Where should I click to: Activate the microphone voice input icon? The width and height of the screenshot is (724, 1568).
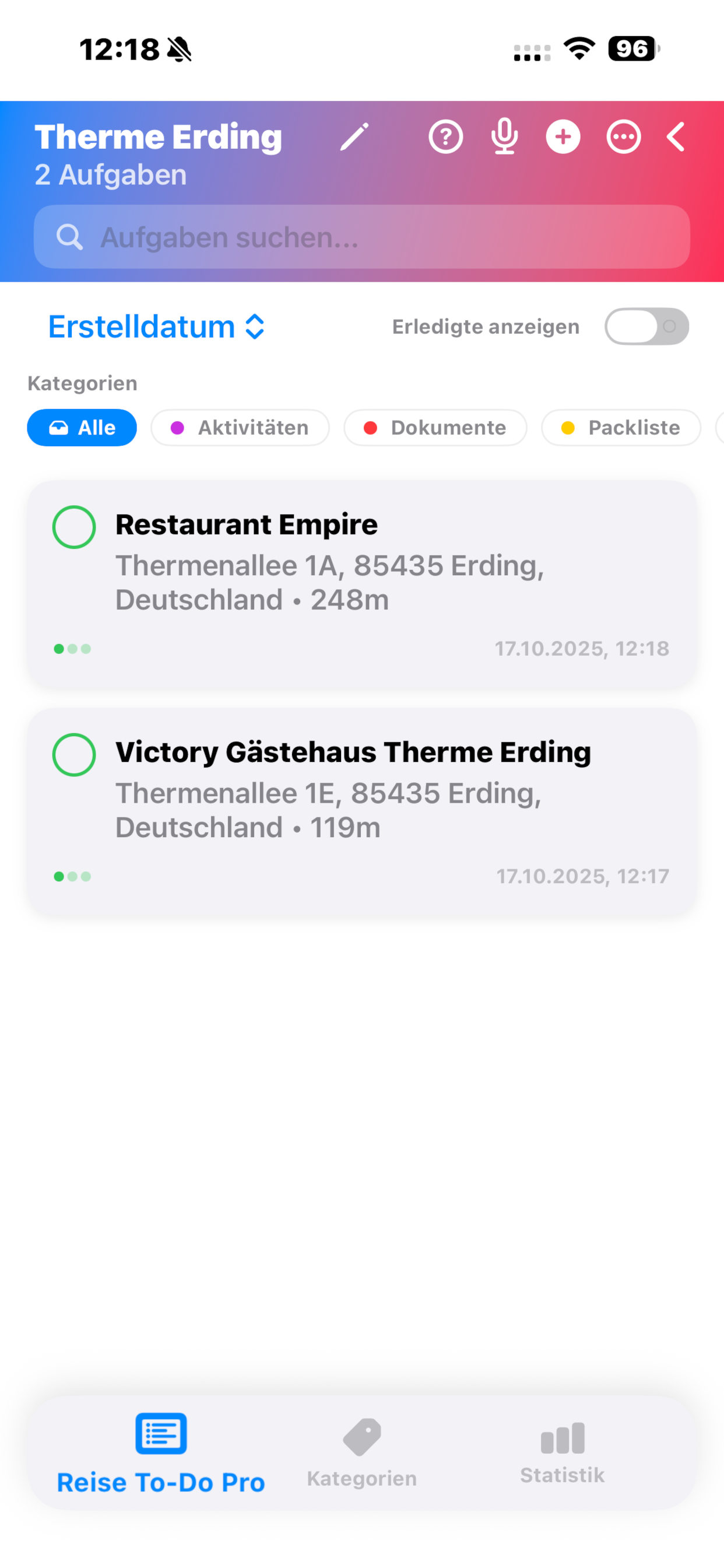pyautogui.click(x=504, y=136)
